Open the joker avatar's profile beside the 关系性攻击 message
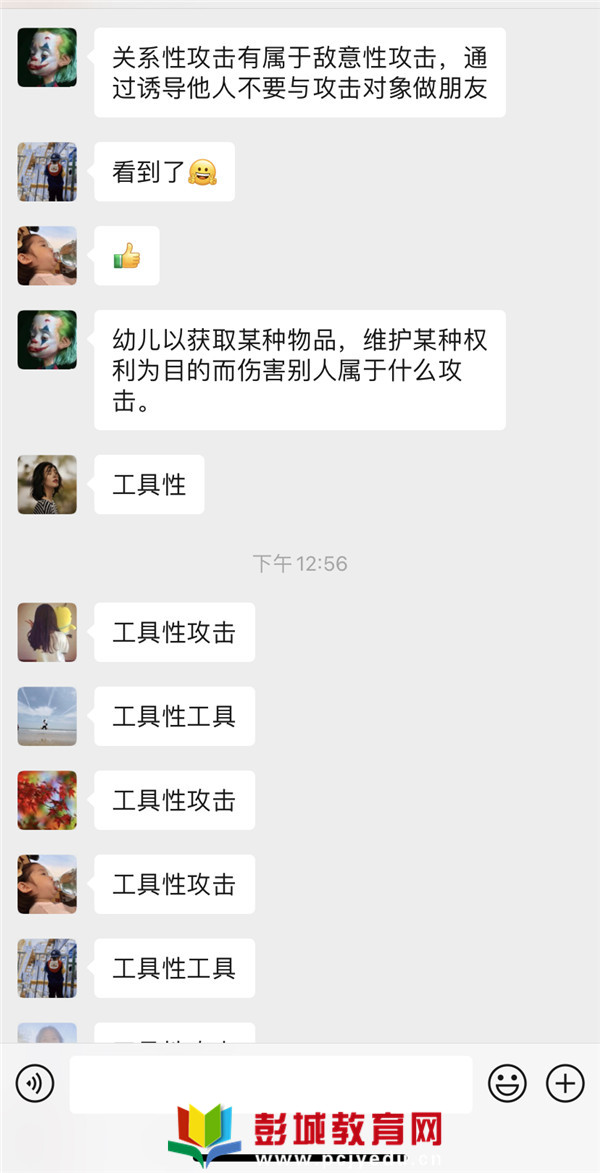The width and height of the screenshot is (600, 1173). (x=47, y=57)
